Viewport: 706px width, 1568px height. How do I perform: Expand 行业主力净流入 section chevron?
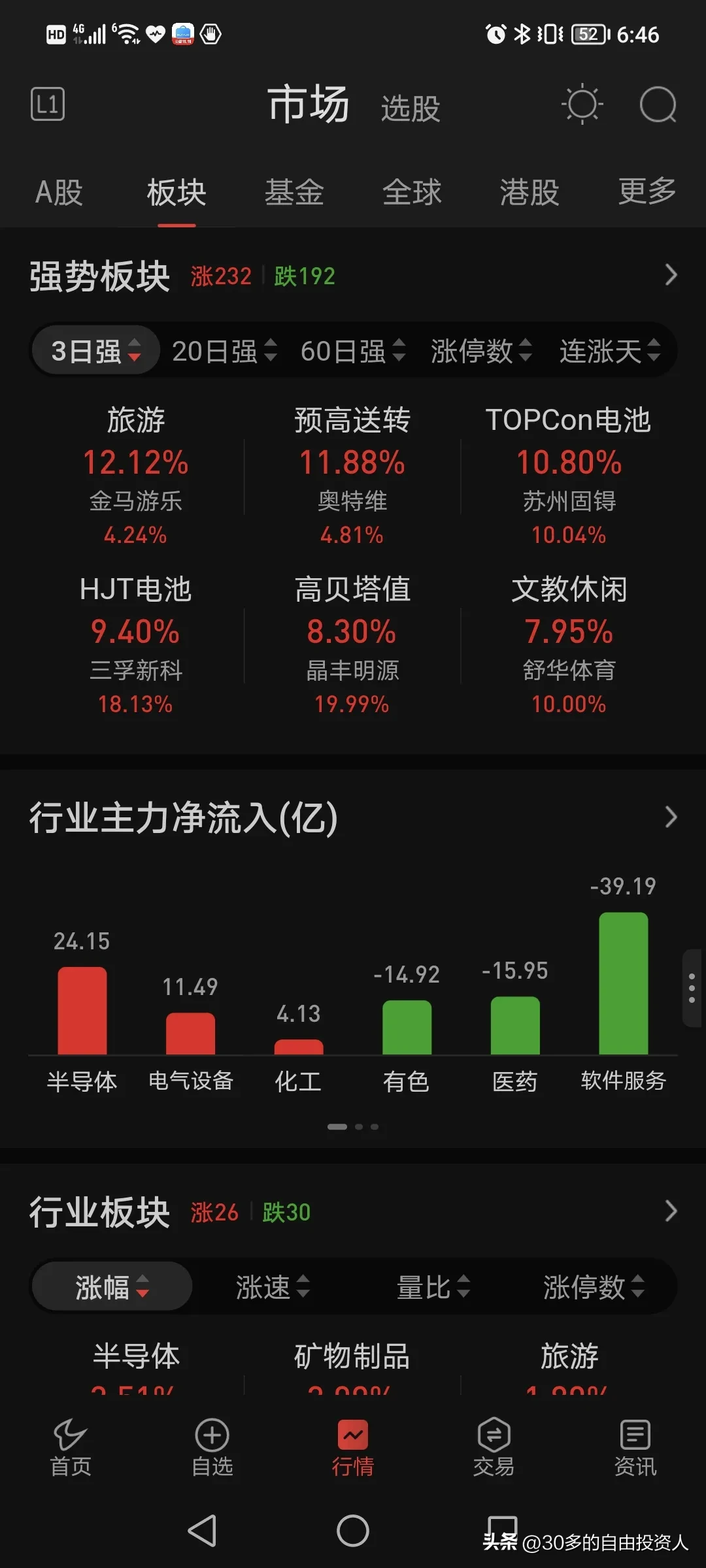tap(671, 817)
